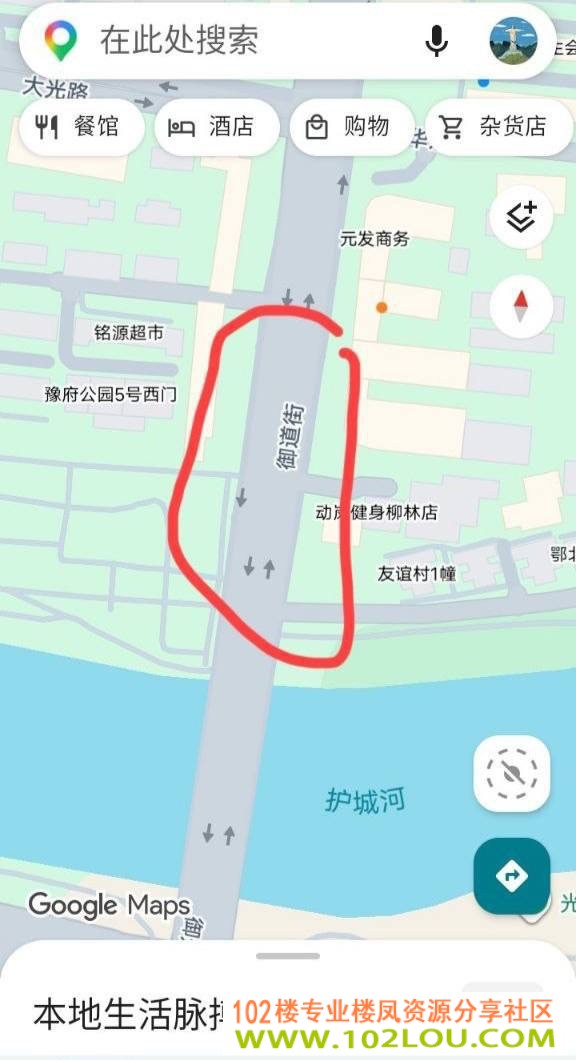Open the map layers button
Screen dimensions: 576x1060
521,218
